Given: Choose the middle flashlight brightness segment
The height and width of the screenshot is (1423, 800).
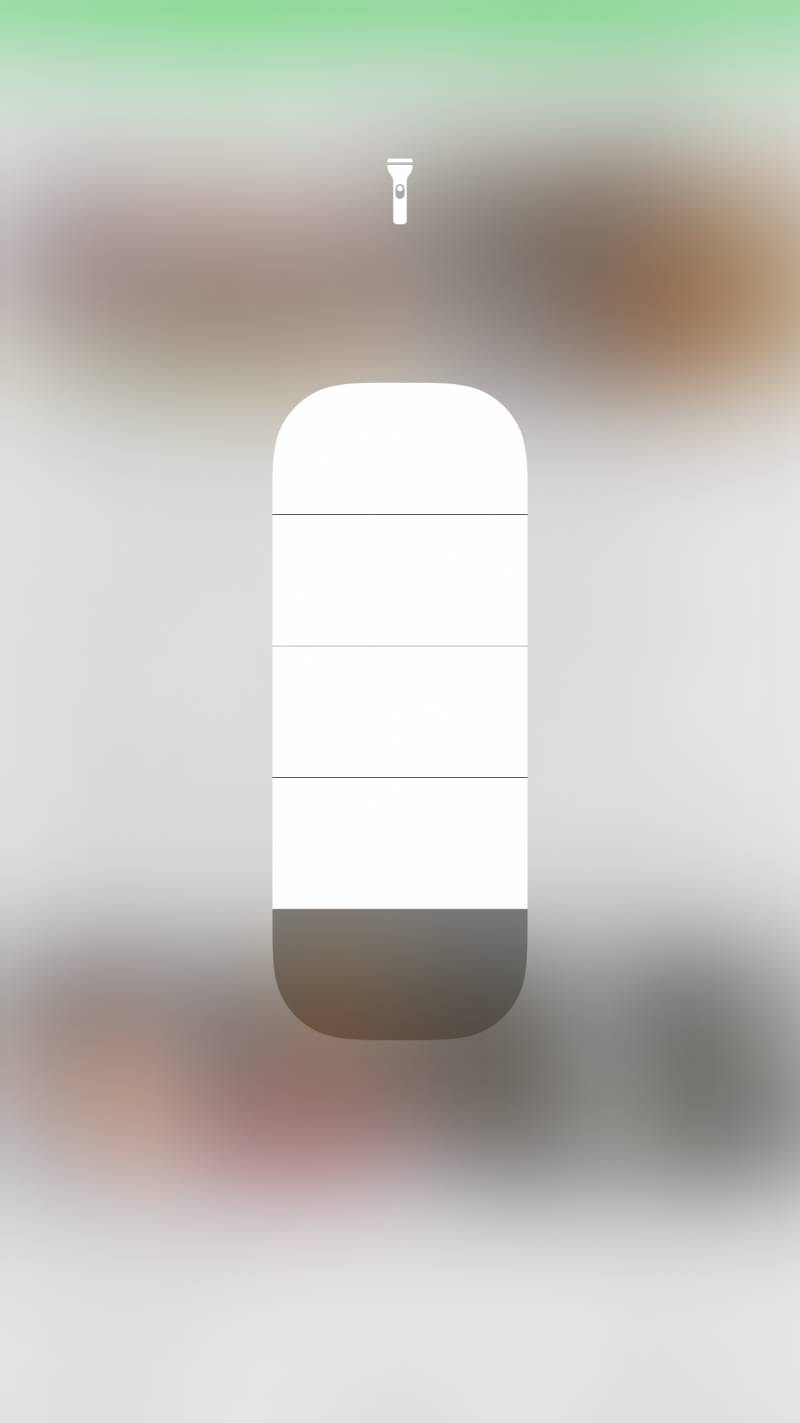Looking at the screenshot, I should 400,711.
